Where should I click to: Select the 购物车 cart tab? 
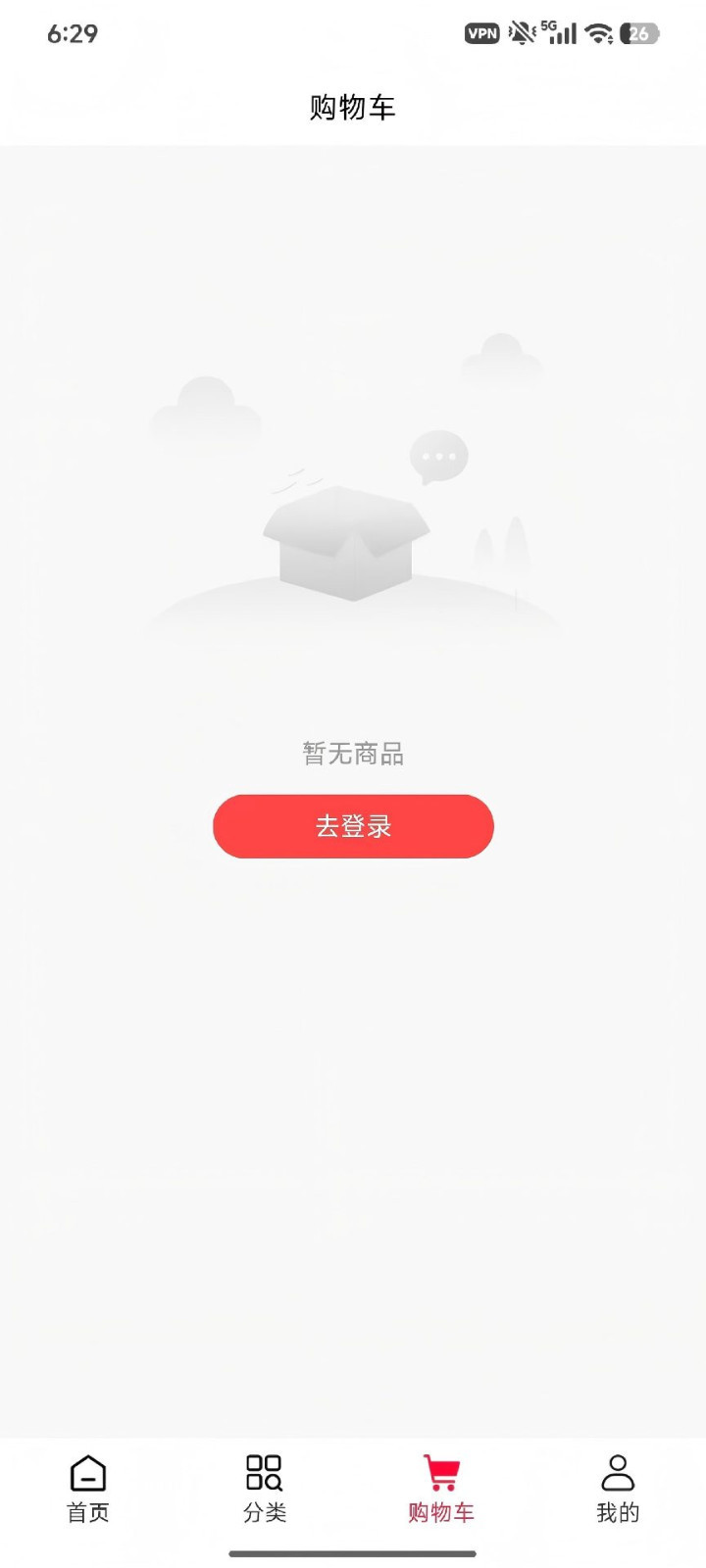(x=441, y=1489)
